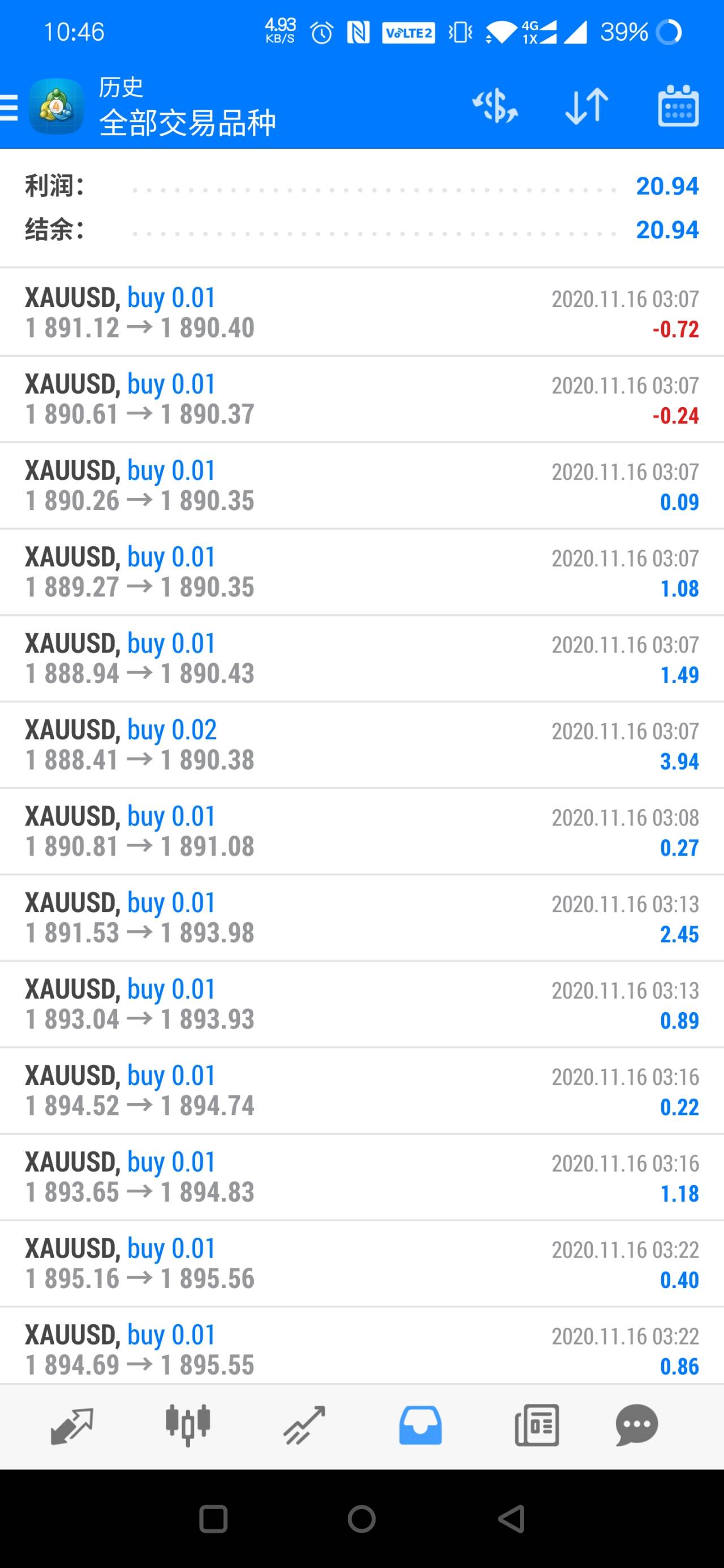This screenshot has height=1568, width=724.
Task: Open the trade with profit 0.40
Action: coord(361,1264)
